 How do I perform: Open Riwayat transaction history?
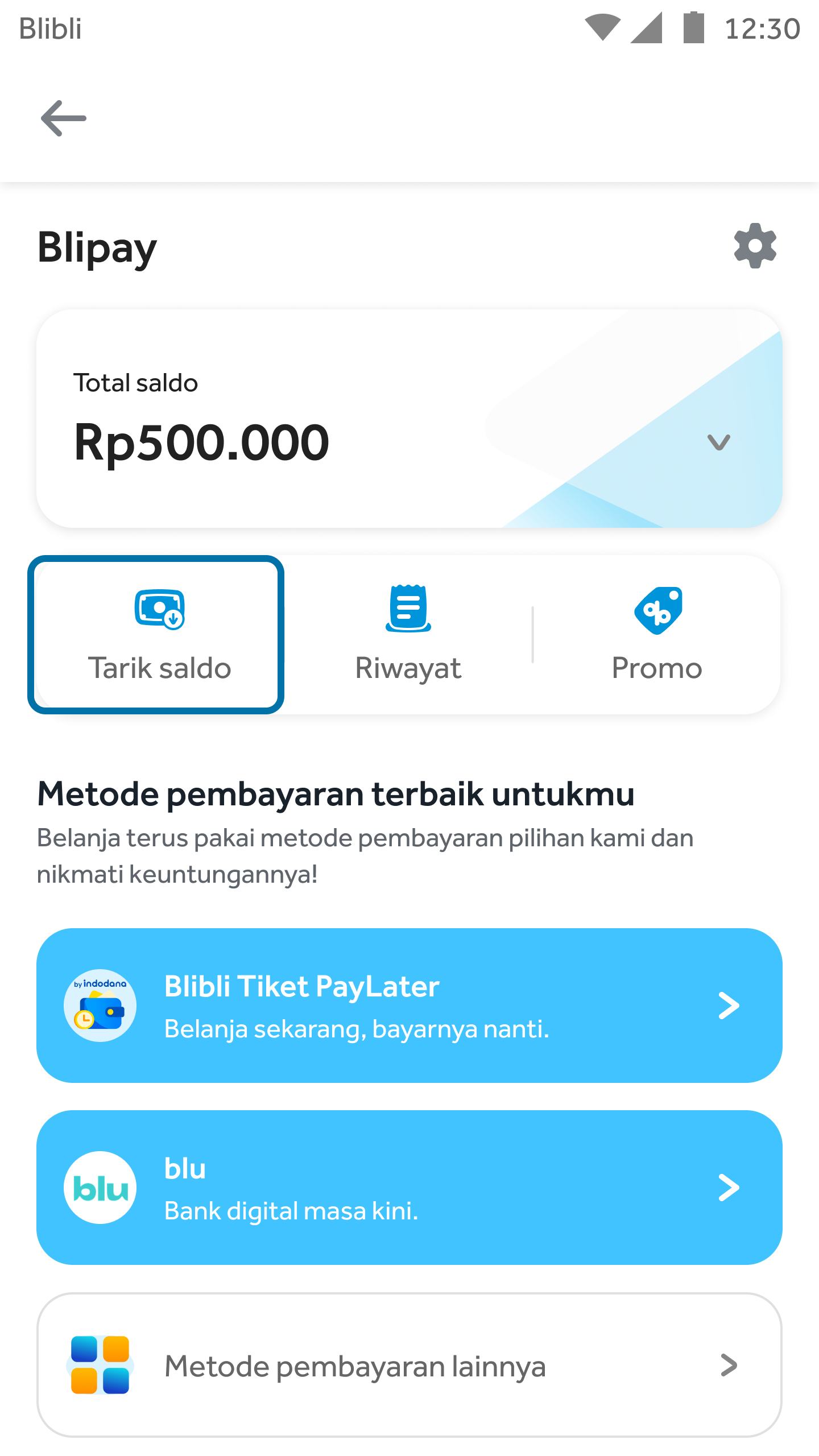tap(408, 635)
